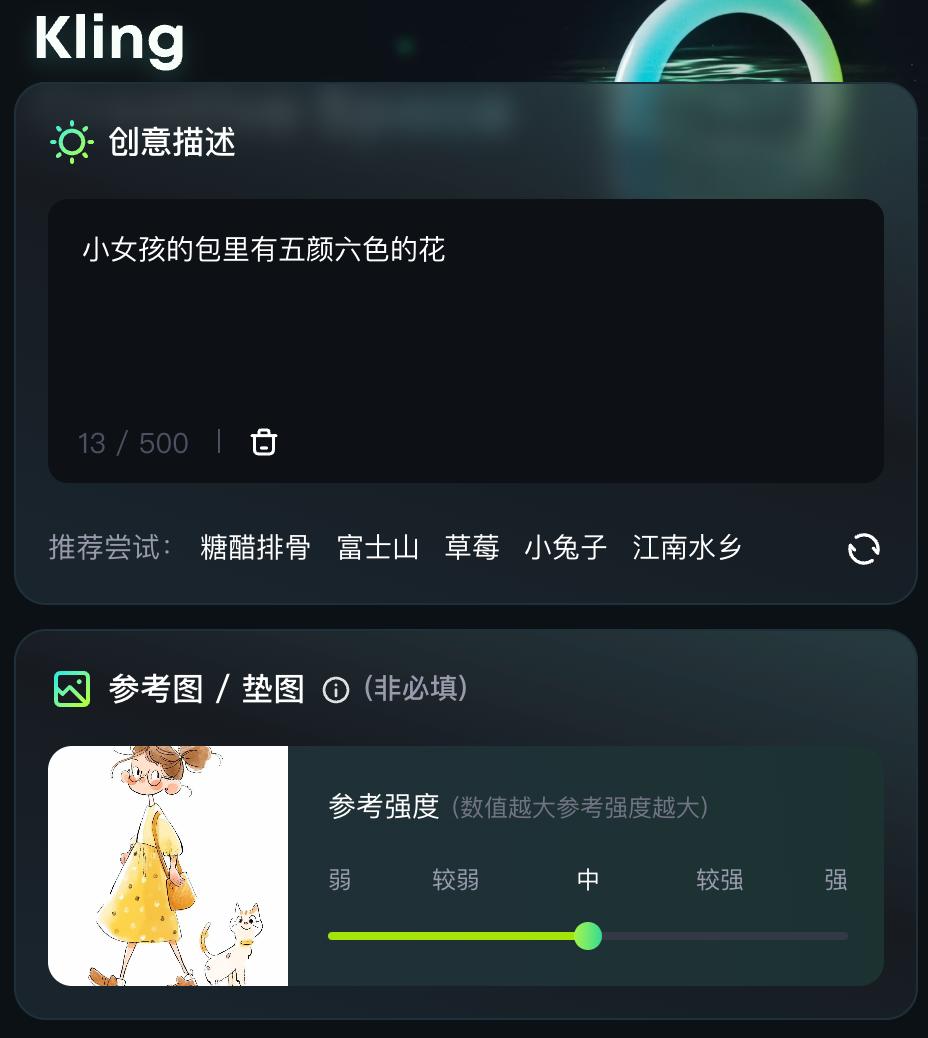
Task: Select the 江南水乡 suggestion
Action: click(687, 548)
